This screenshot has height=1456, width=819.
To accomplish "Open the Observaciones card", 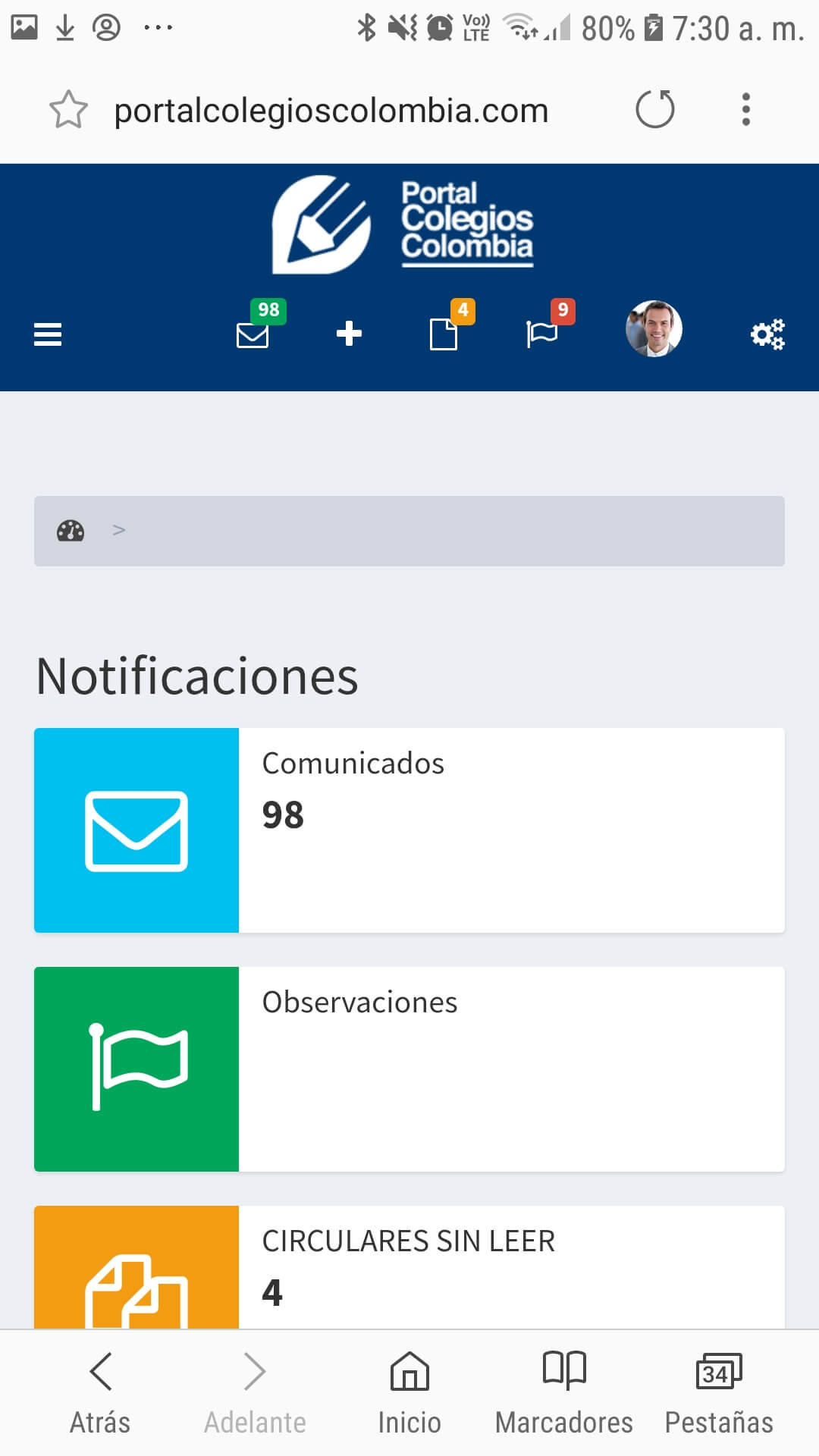I will click(409, 1069).
